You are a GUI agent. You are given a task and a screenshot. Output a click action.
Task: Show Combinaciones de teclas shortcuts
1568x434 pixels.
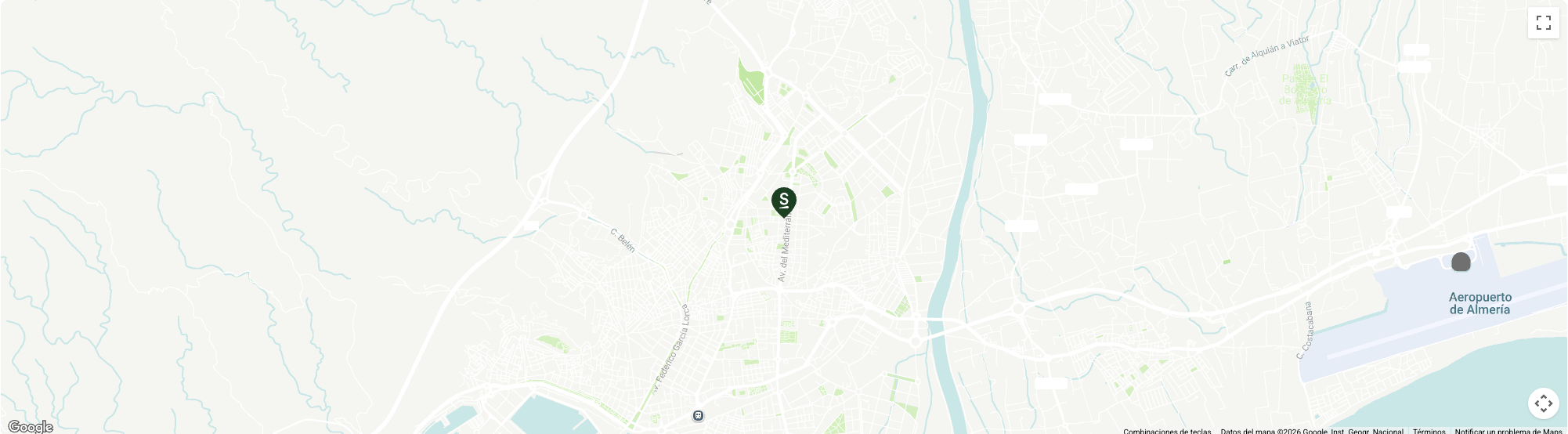1167,431
